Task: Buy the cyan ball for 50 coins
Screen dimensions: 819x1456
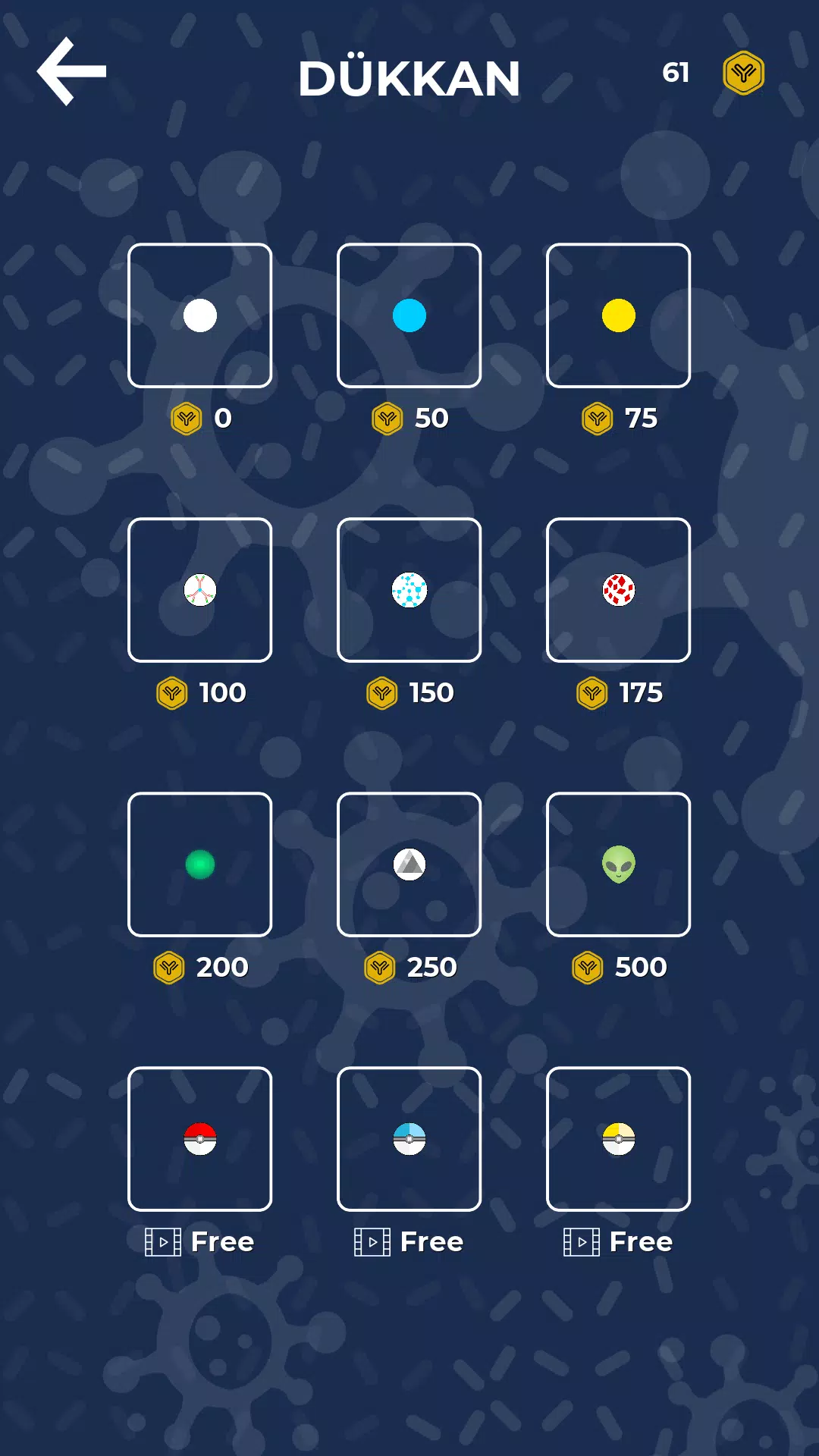Action: [x=409, y=315]
